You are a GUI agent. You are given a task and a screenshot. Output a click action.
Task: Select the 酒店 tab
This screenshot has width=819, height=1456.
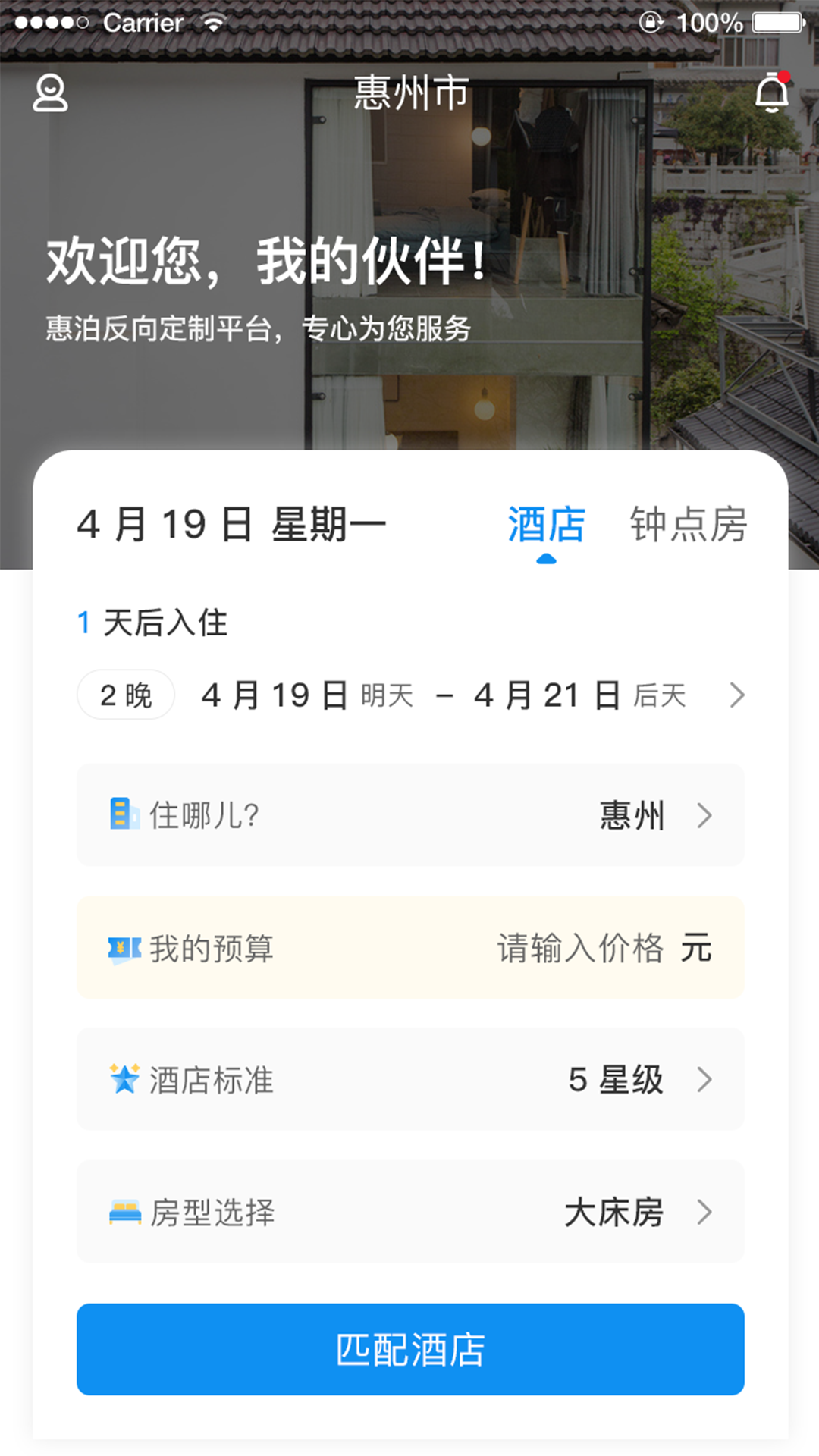pyautogui.click(x=546, y=525)
